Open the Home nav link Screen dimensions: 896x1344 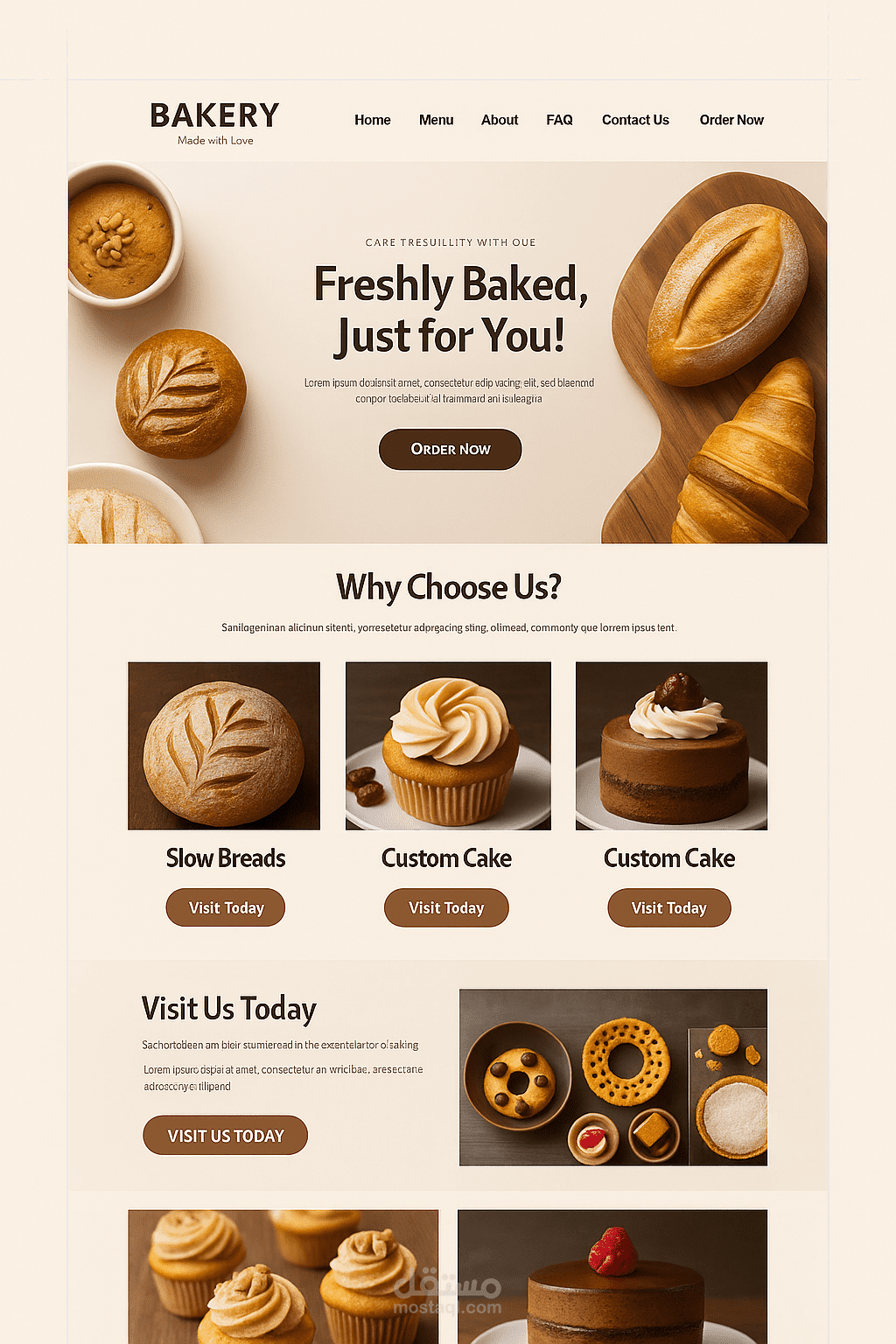372,120
